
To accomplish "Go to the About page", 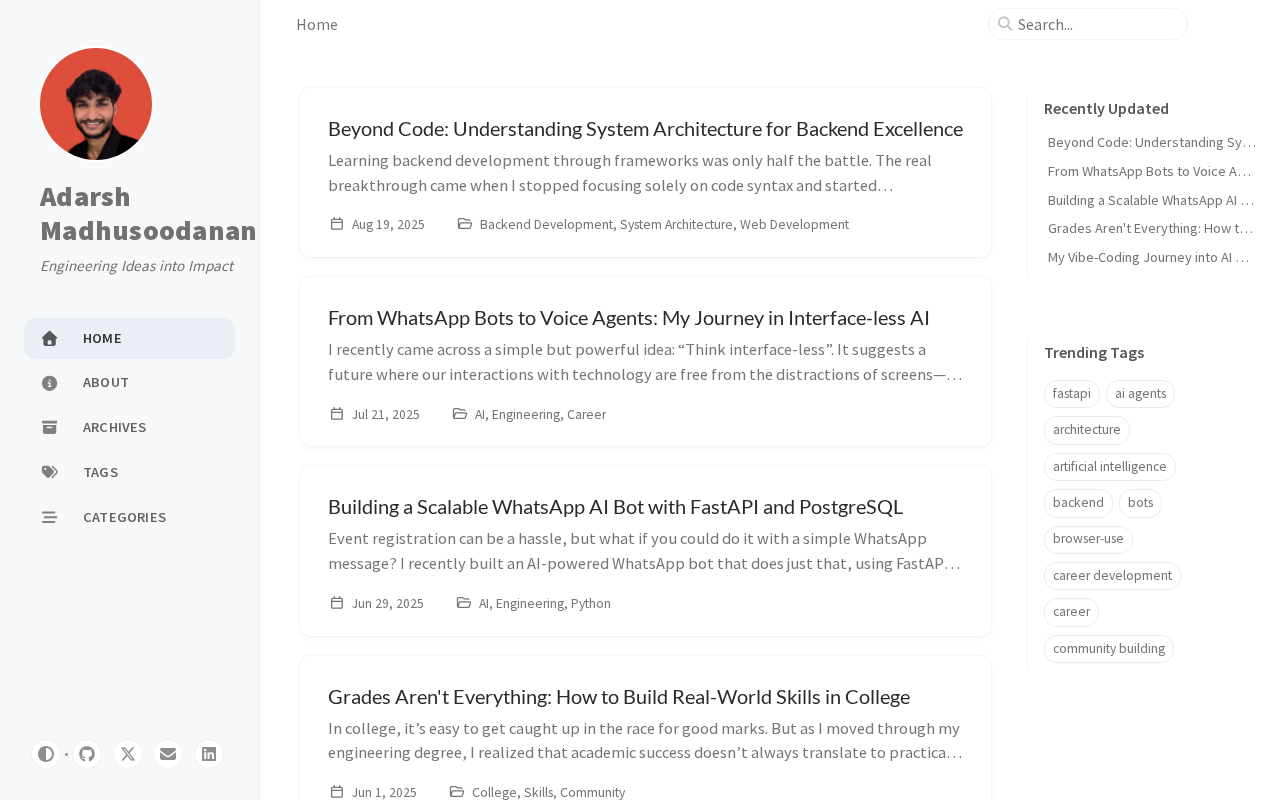I will pyautogui.click(x=106, y=382).
